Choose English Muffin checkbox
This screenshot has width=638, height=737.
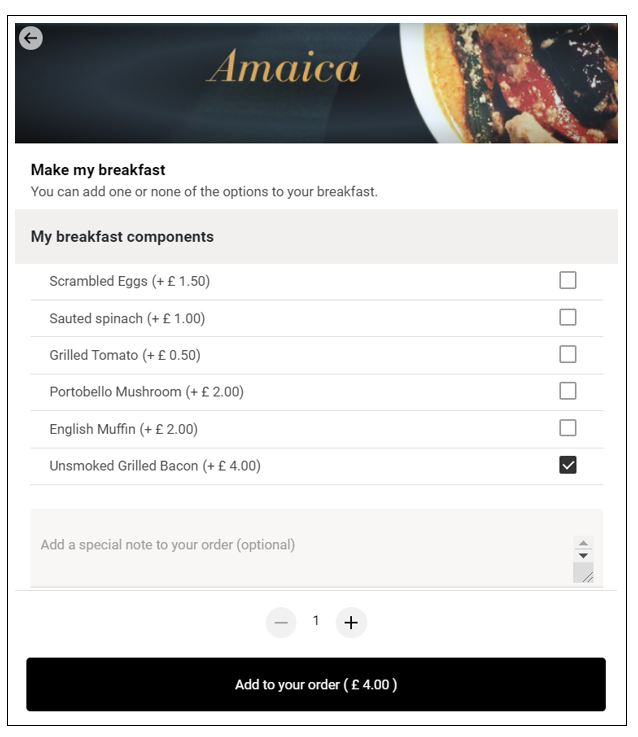click(567, 428)
